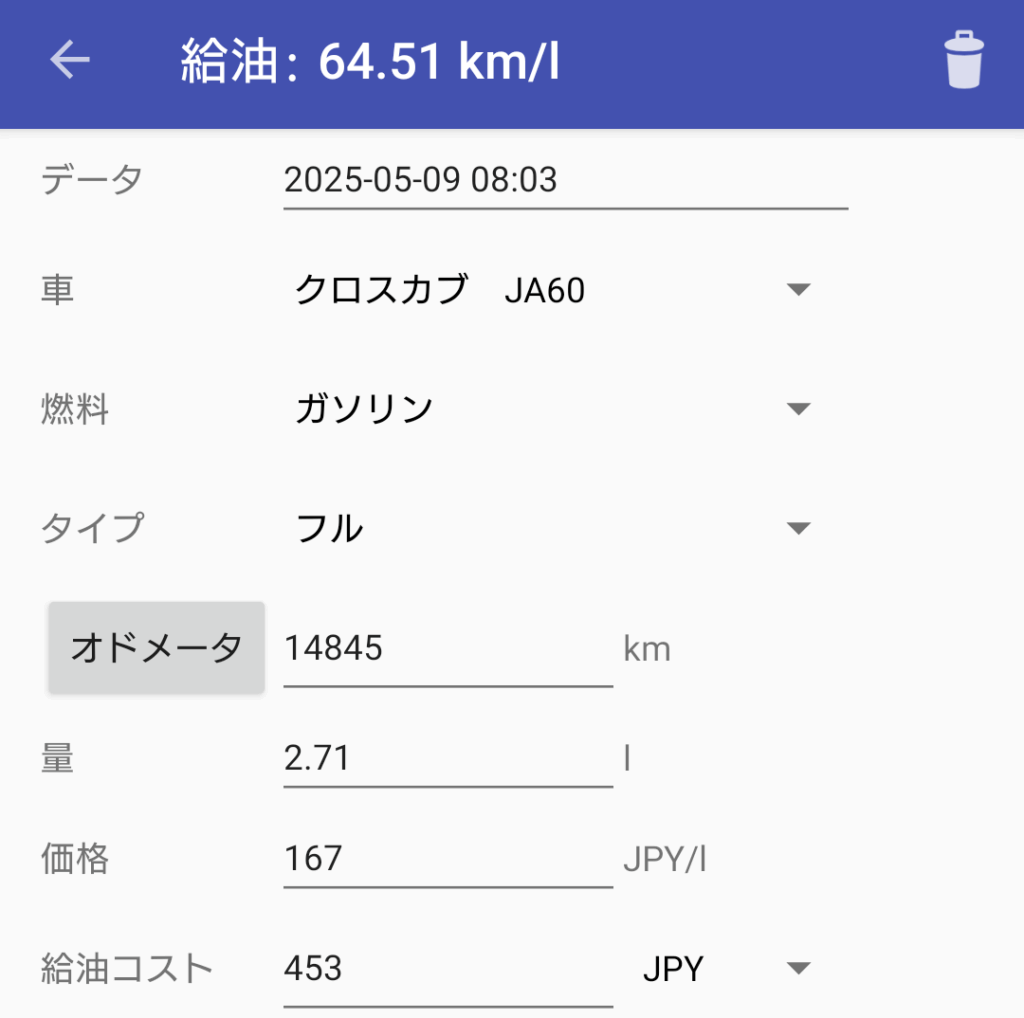This screenshot has height=1018, width=1024.
Task: Change the price per liter field 167
Action: pos(447,858)
